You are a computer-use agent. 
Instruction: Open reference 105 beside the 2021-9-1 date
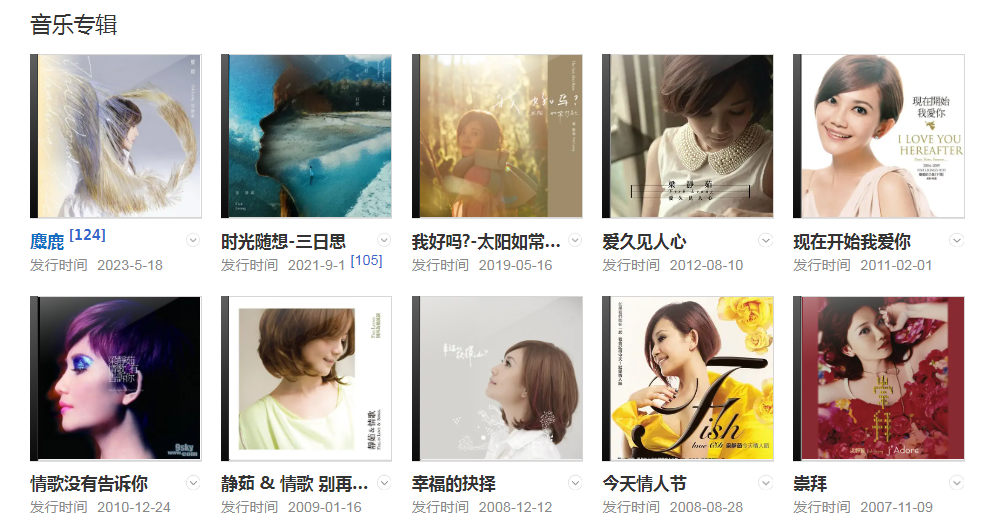point(366,261)
